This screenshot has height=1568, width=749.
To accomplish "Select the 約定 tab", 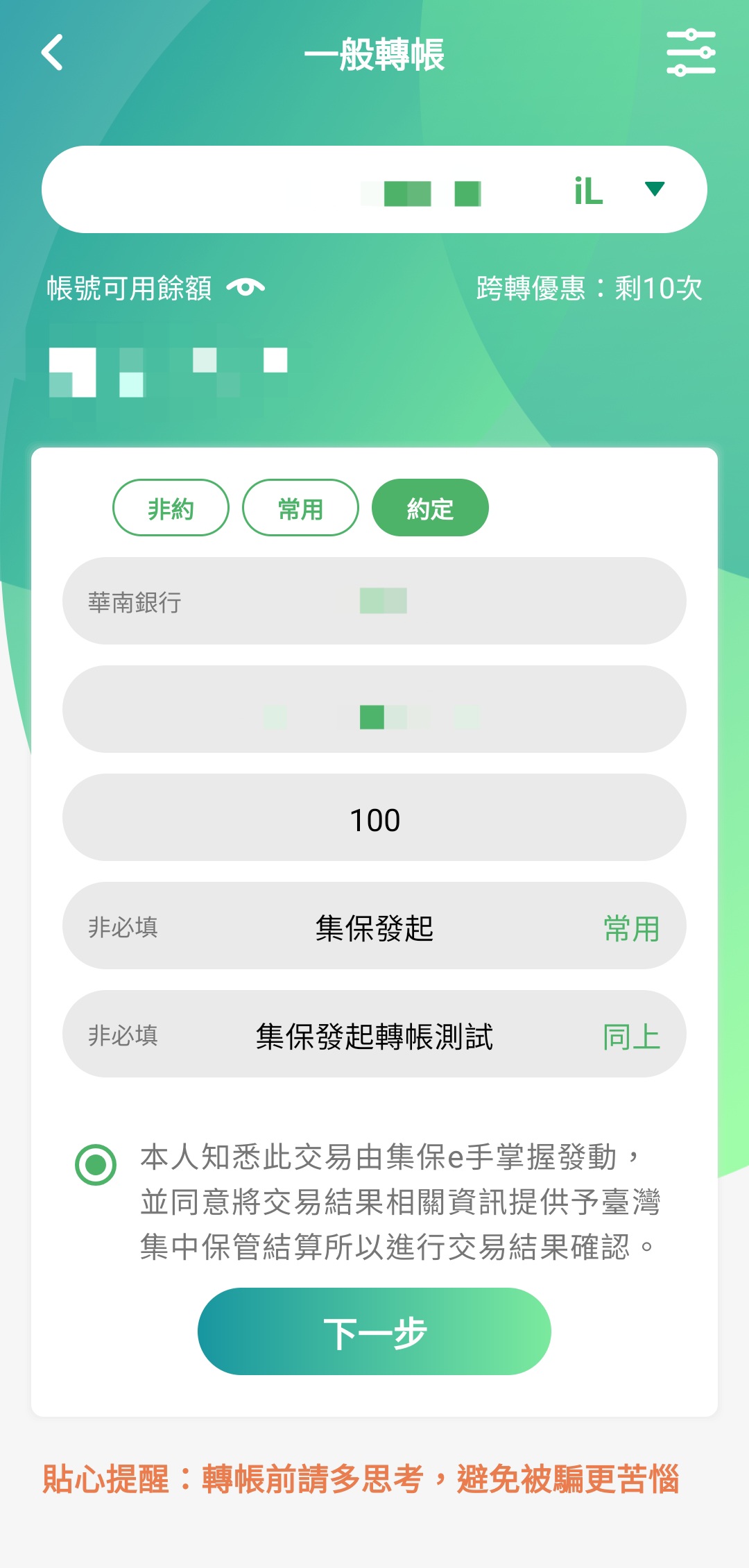I will click(x=430, y=508).
